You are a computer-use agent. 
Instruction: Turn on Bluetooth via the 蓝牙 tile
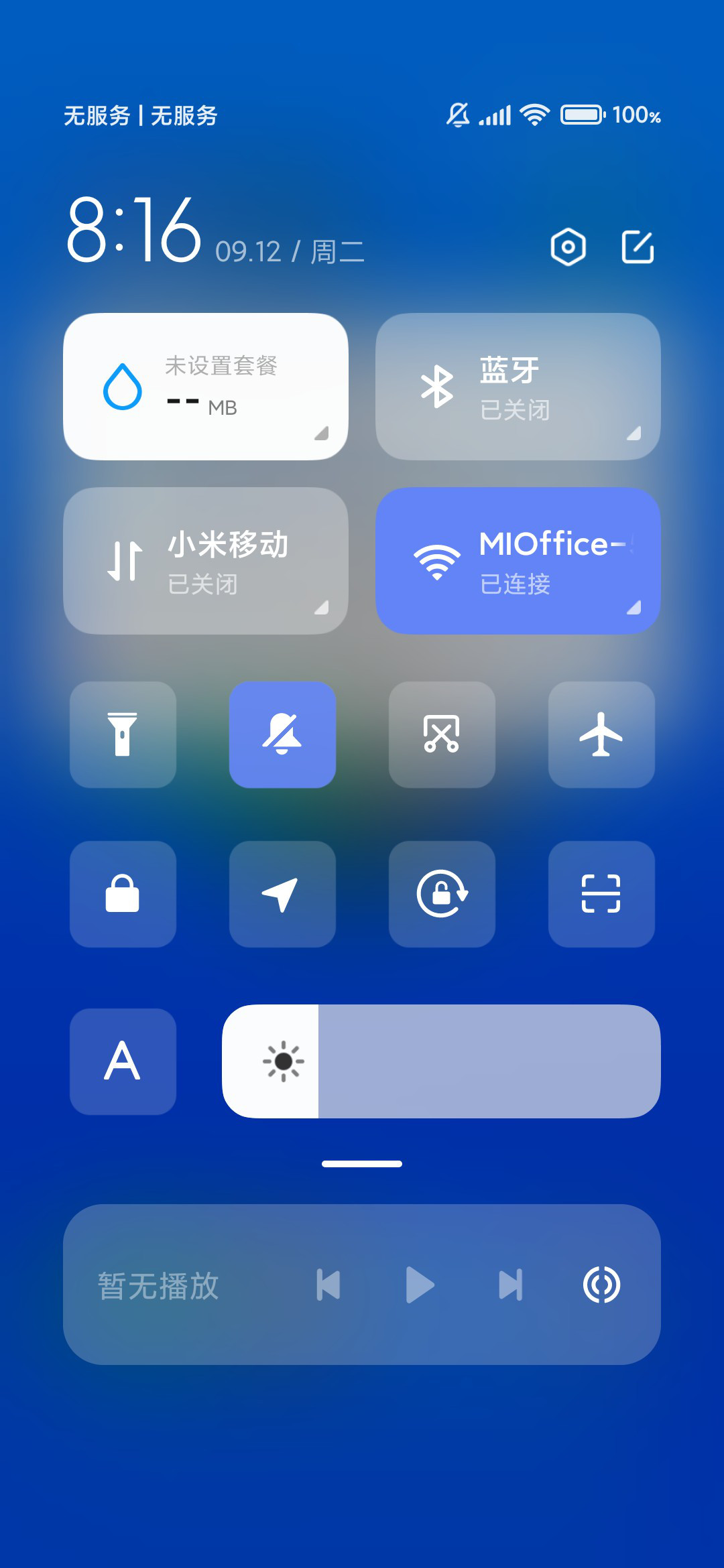tap(518, 387)
